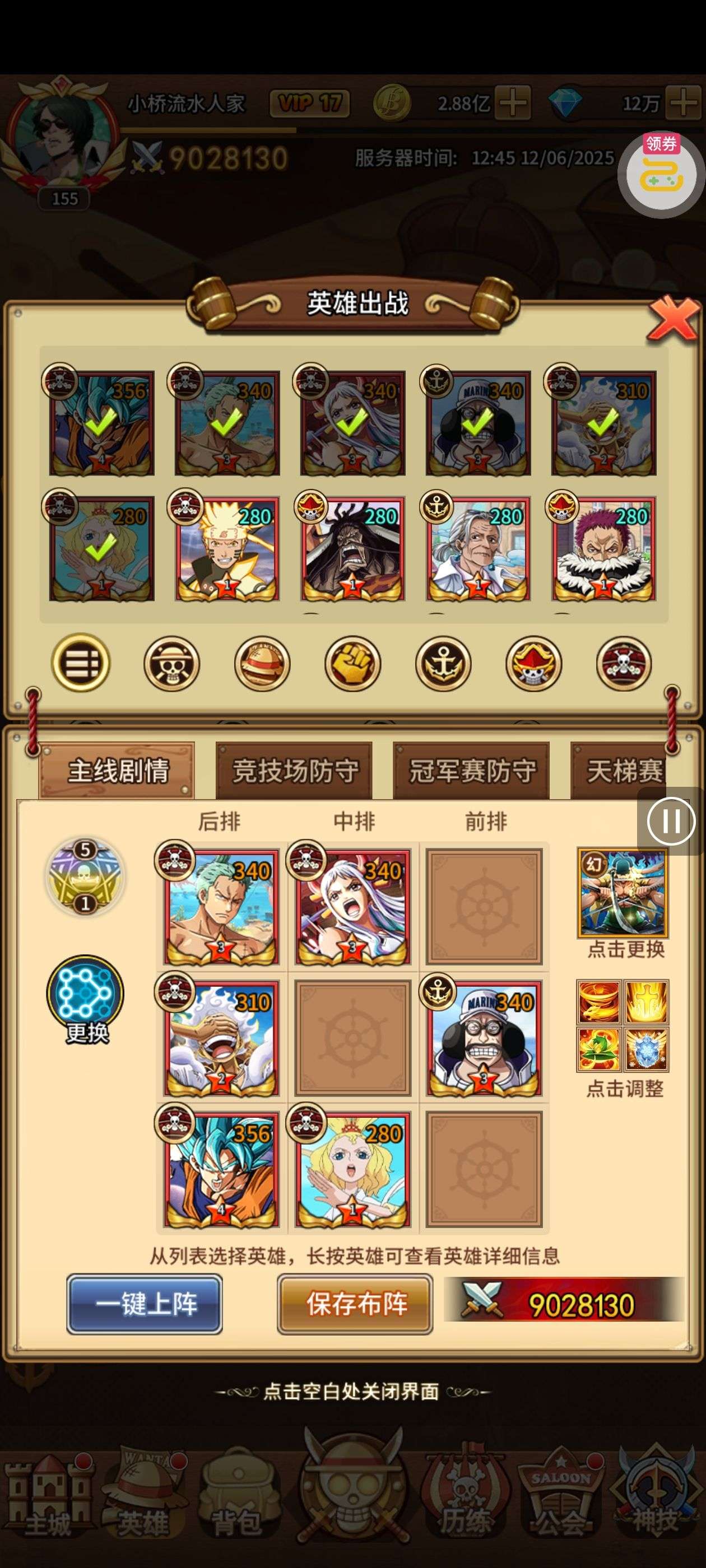Adjust skills via the four-skill grid

click(x=623, y=1026)
